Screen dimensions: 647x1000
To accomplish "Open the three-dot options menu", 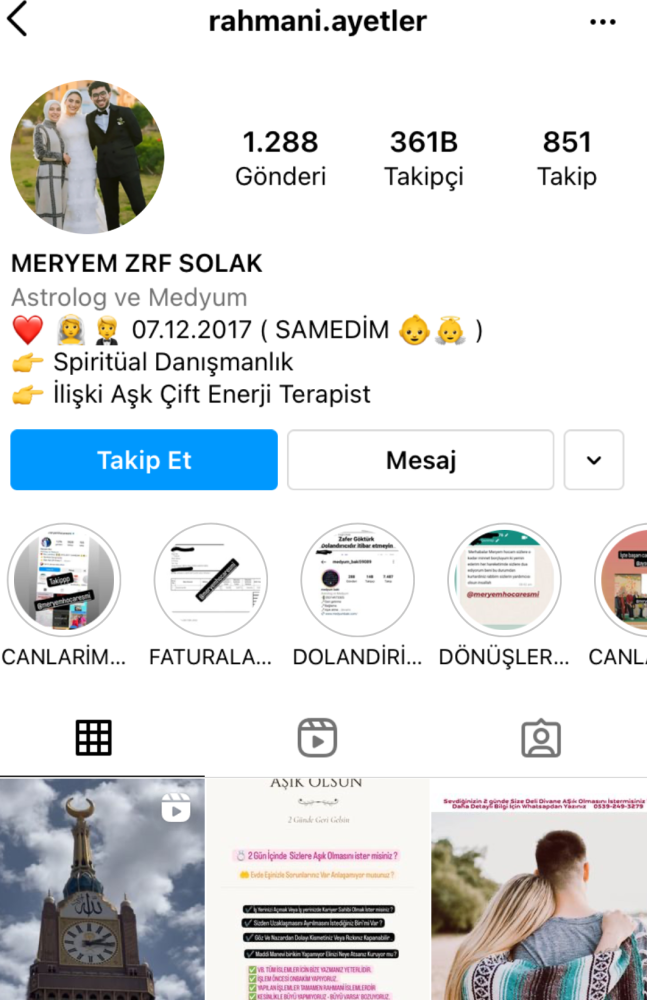I will (x=603, y=21).
